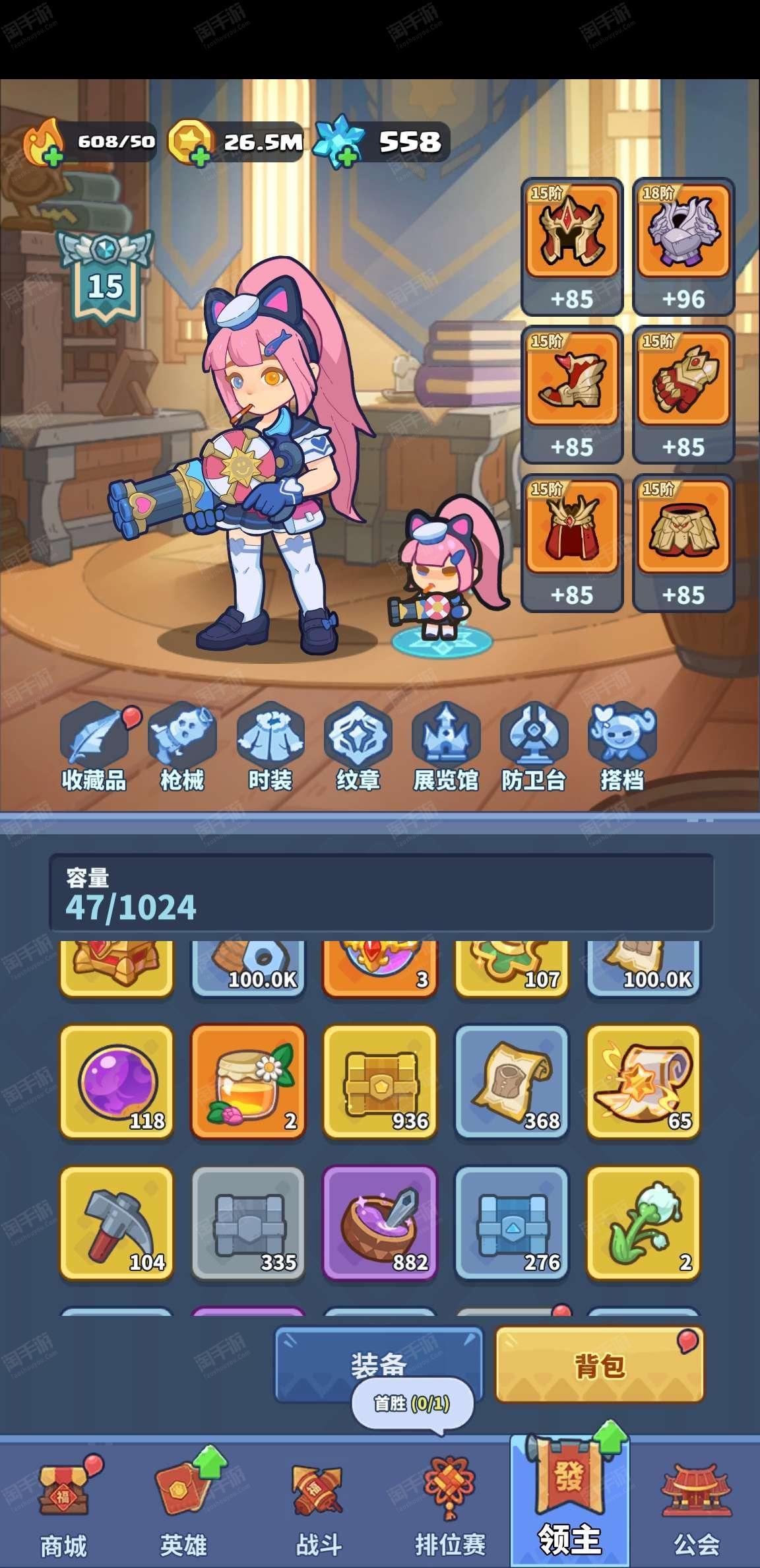Screen dimensions: 760x1568
Task: Add more gold coins with plus icon
Action: click(x=200, y=156)
